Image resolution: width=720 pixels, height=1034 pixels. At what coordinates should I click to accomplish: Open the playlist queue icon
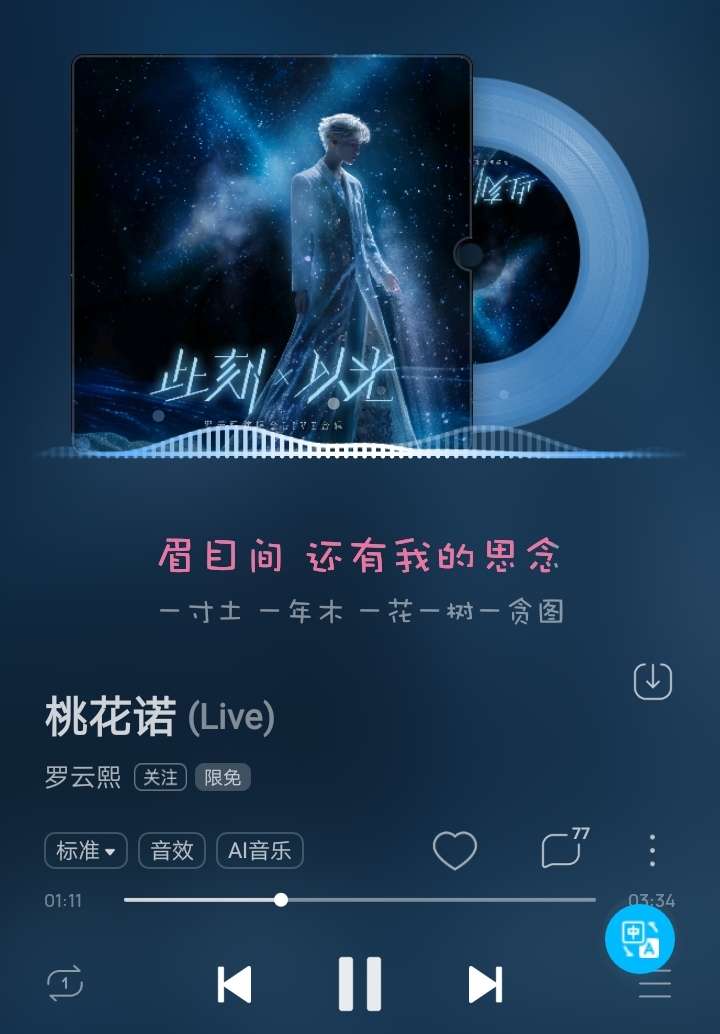[655, 984]
